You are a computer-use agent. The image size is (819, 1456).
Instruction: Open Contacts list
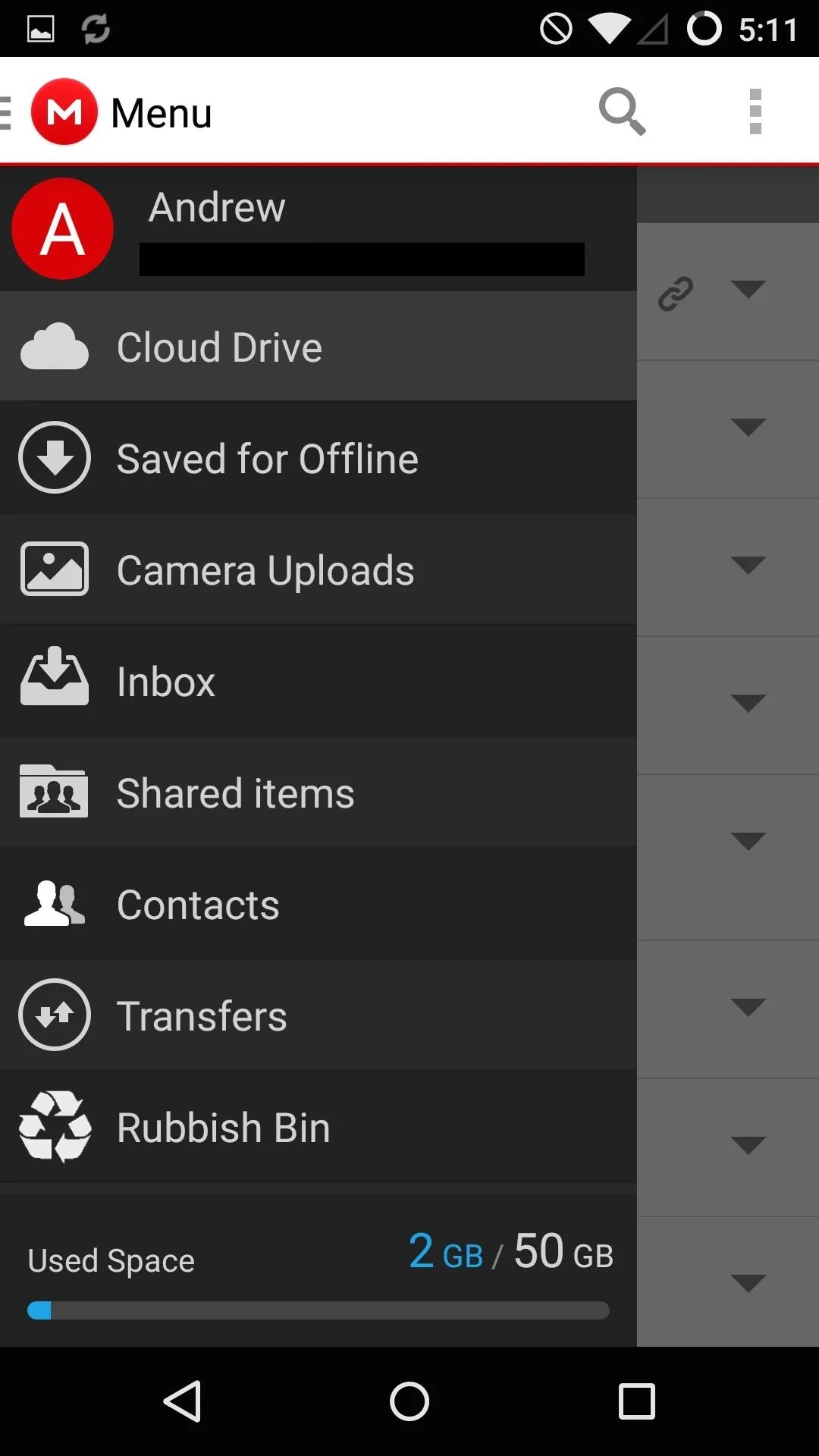pyautogui.click(x=318, y=904)
